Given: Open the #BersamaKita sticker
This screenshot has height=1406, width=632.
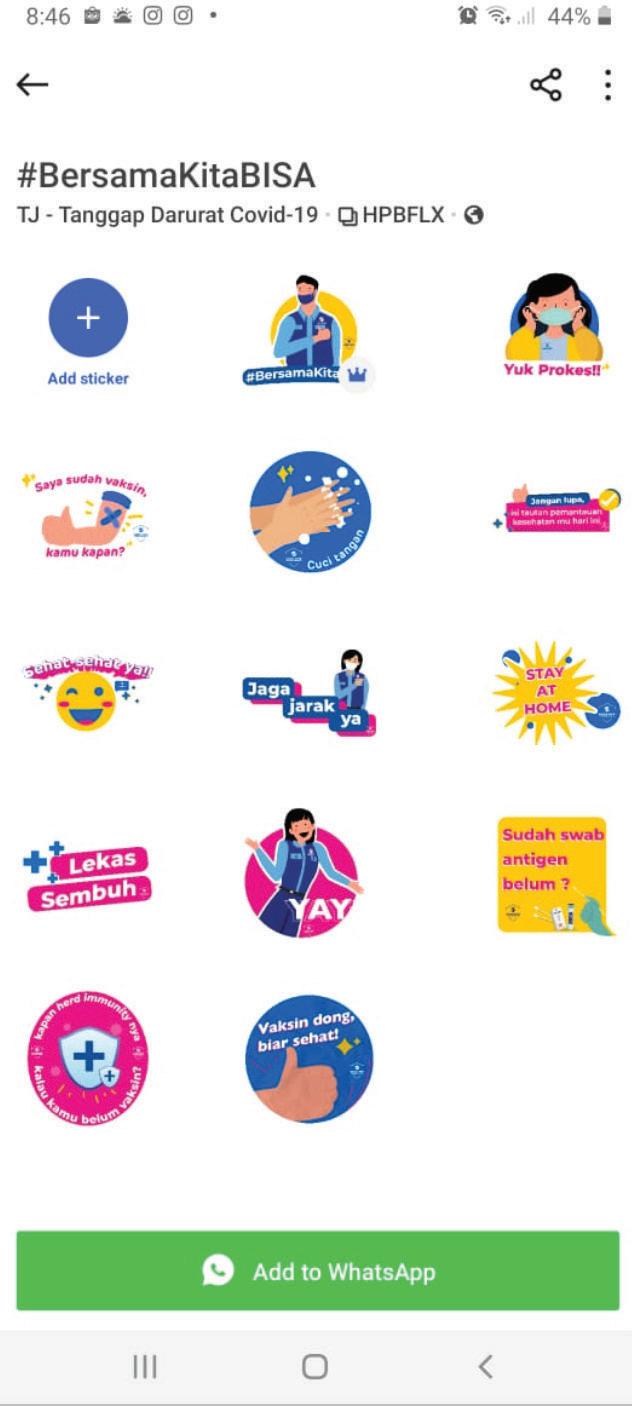Looking at the screenshot, I should 308,331.
